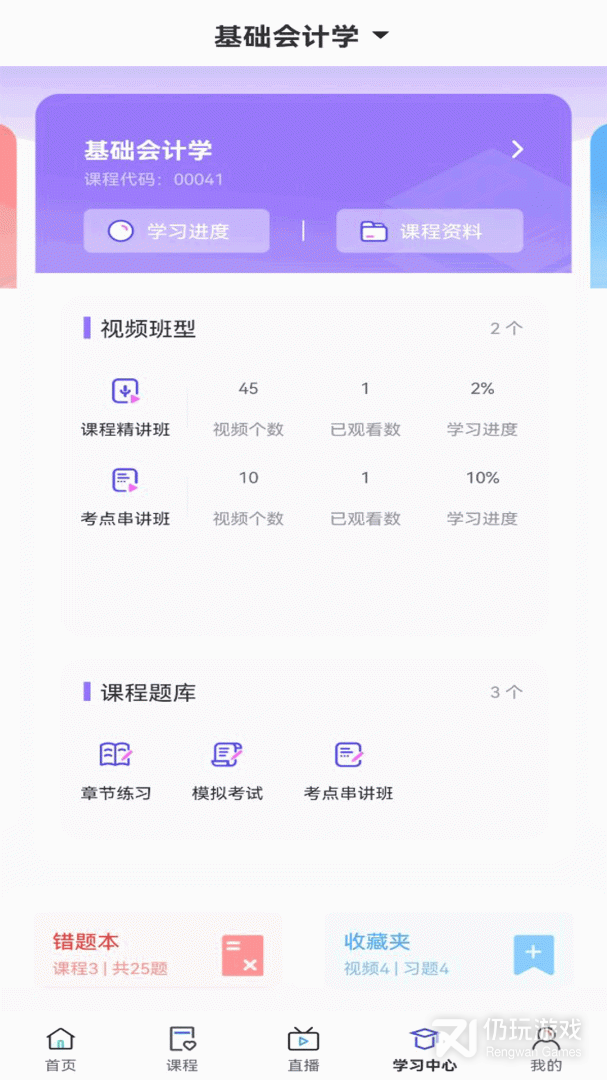
Task: Open the 基础会计学 course dropdown
Action: point(302,36)
